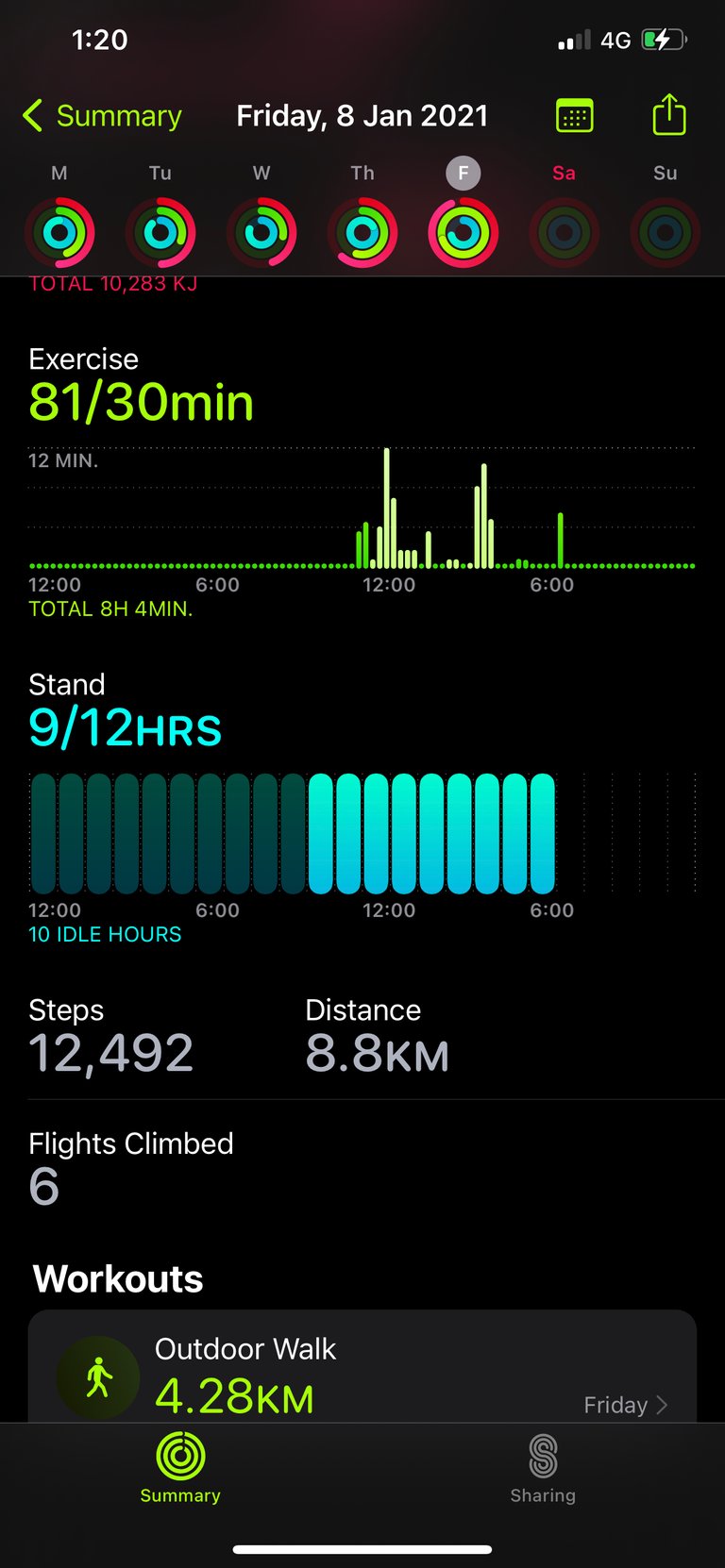The height and width of the screenshot is (1568, 725).
Task: Go back to Summary
Action: point(102,116)
